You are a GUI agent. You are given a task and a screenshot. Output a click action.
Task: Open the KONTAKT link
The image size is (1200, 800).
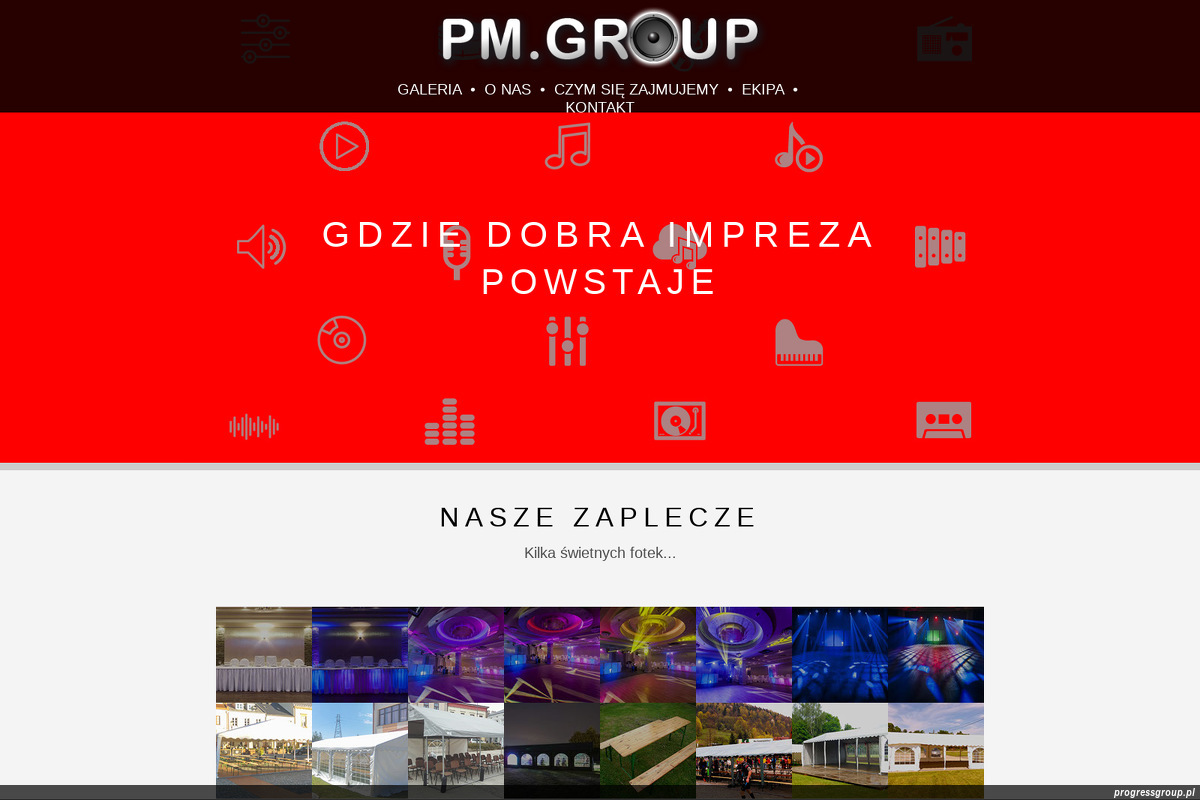pyautogui.click(x=599, y=107)
